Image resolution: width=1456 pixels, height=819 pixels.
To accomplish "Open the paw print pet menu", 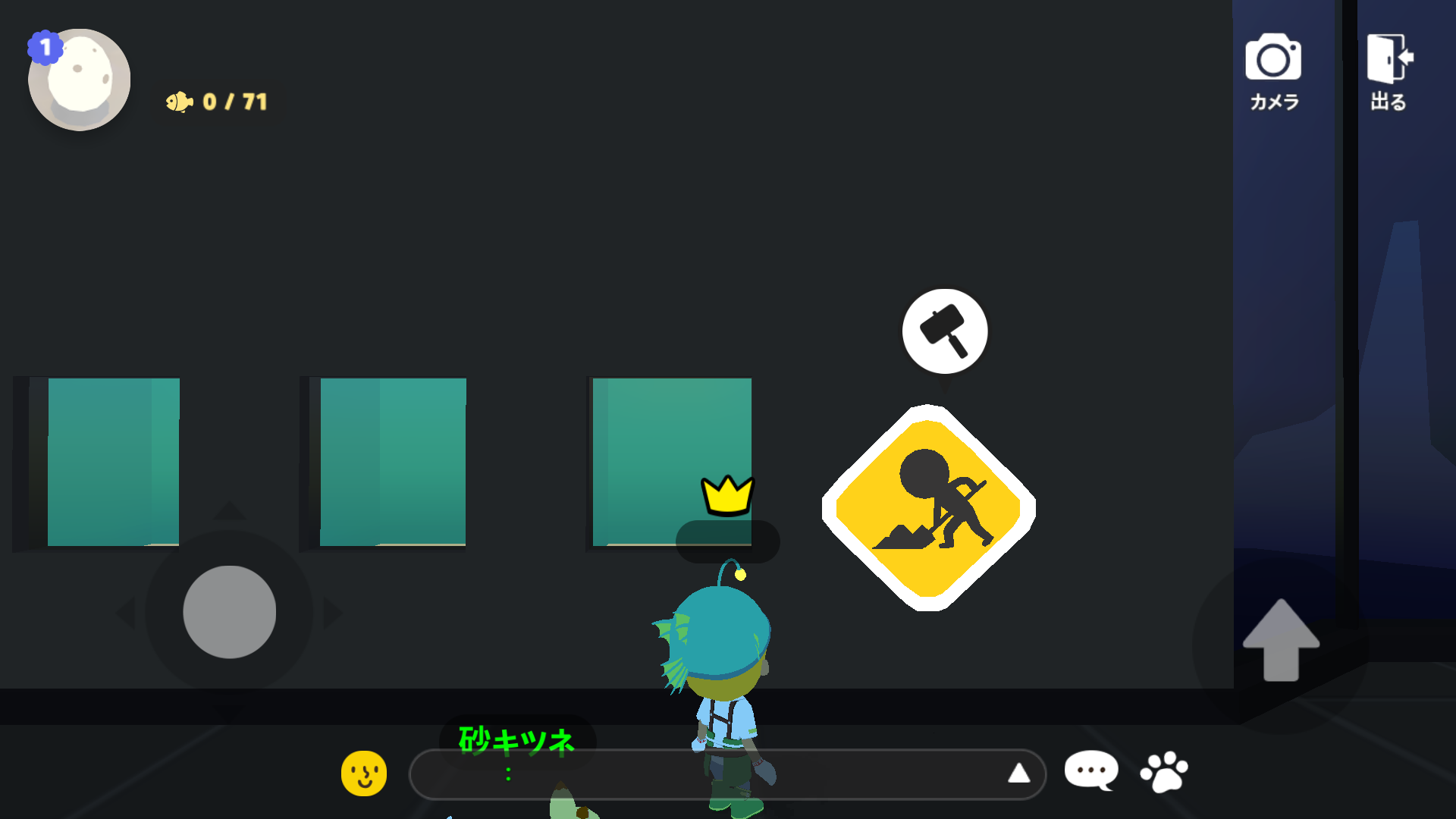I will (1164, 772).
